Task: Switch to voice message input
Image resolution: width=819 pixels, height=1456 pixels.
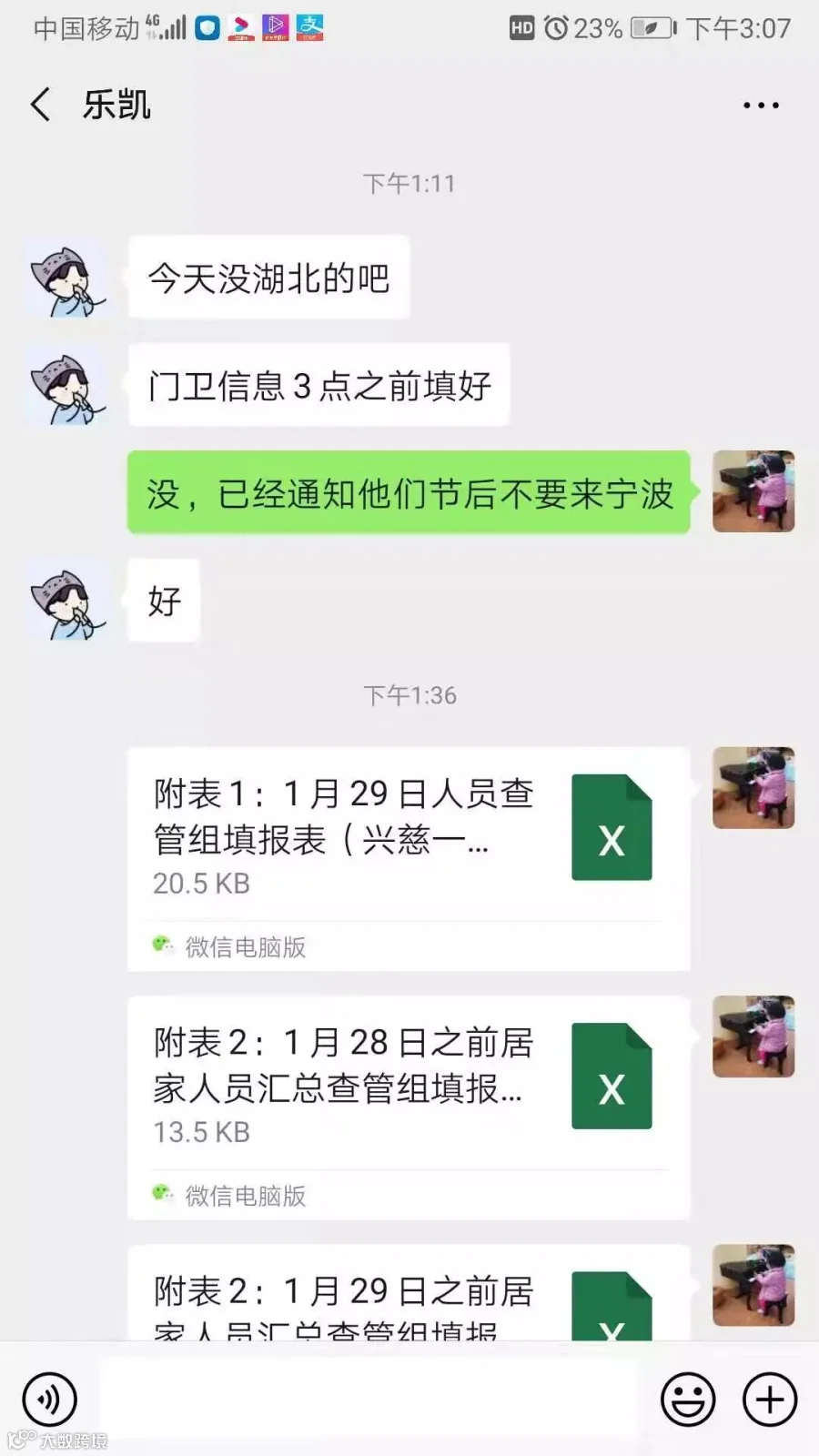Action: point(50,1400)
